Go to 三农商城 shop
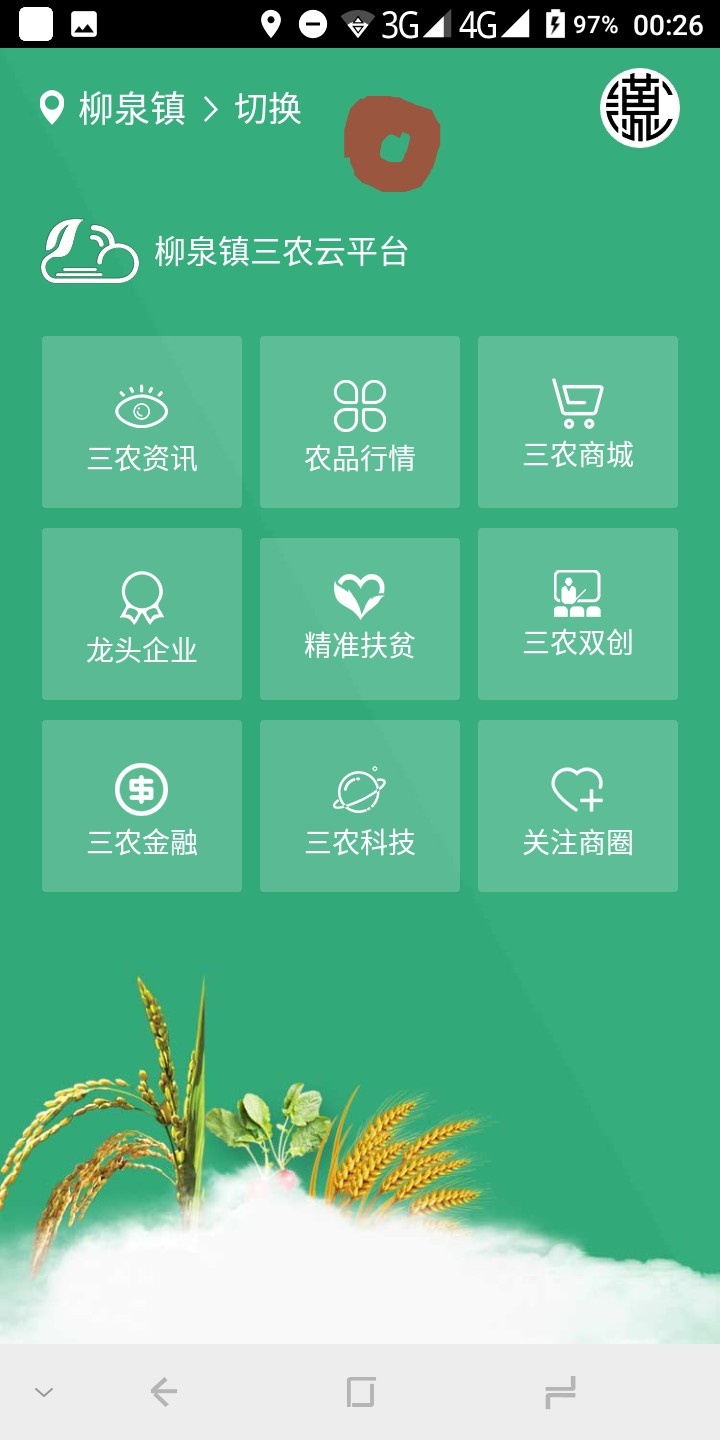 (578, 422)
